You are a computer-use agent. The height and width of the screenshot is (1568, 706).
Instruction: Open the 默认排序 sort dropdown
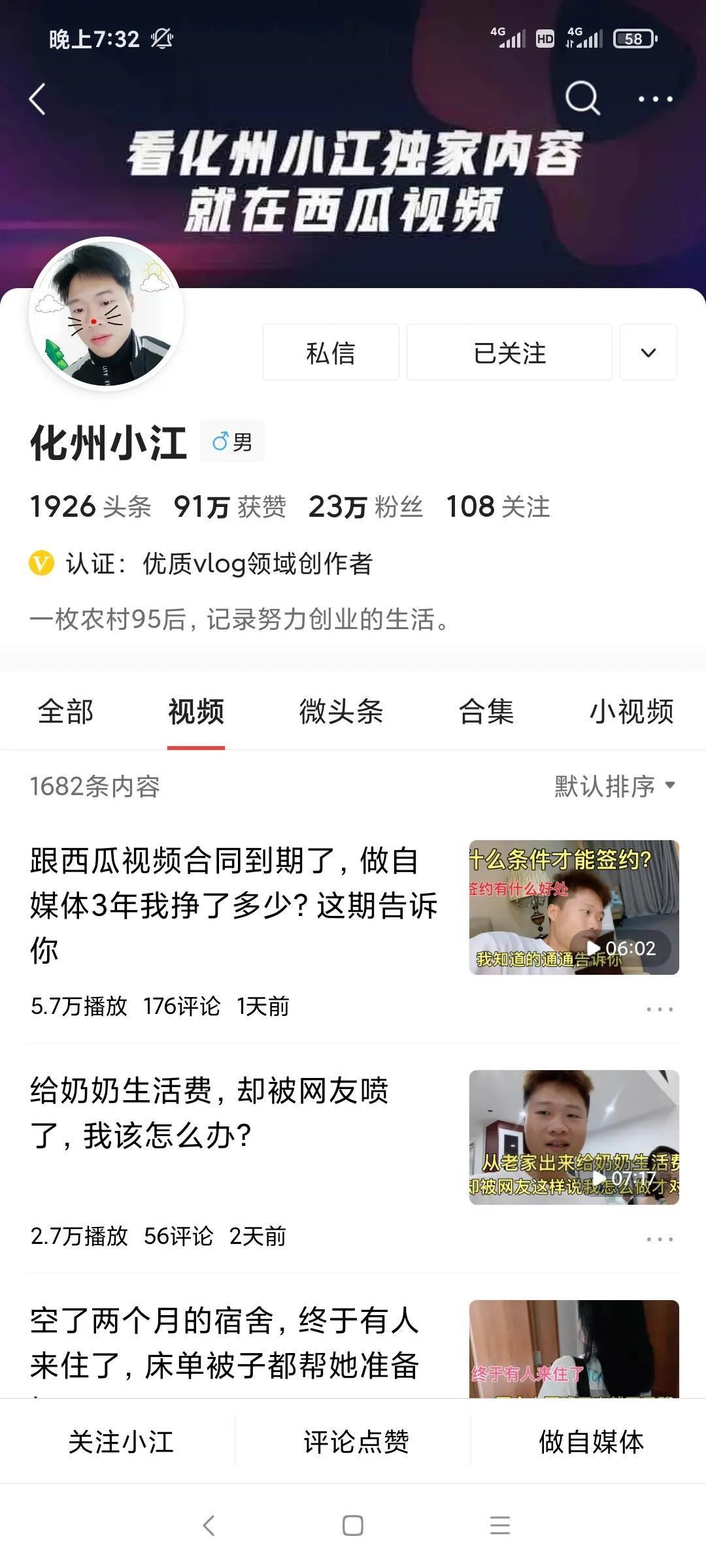[614, 786]
